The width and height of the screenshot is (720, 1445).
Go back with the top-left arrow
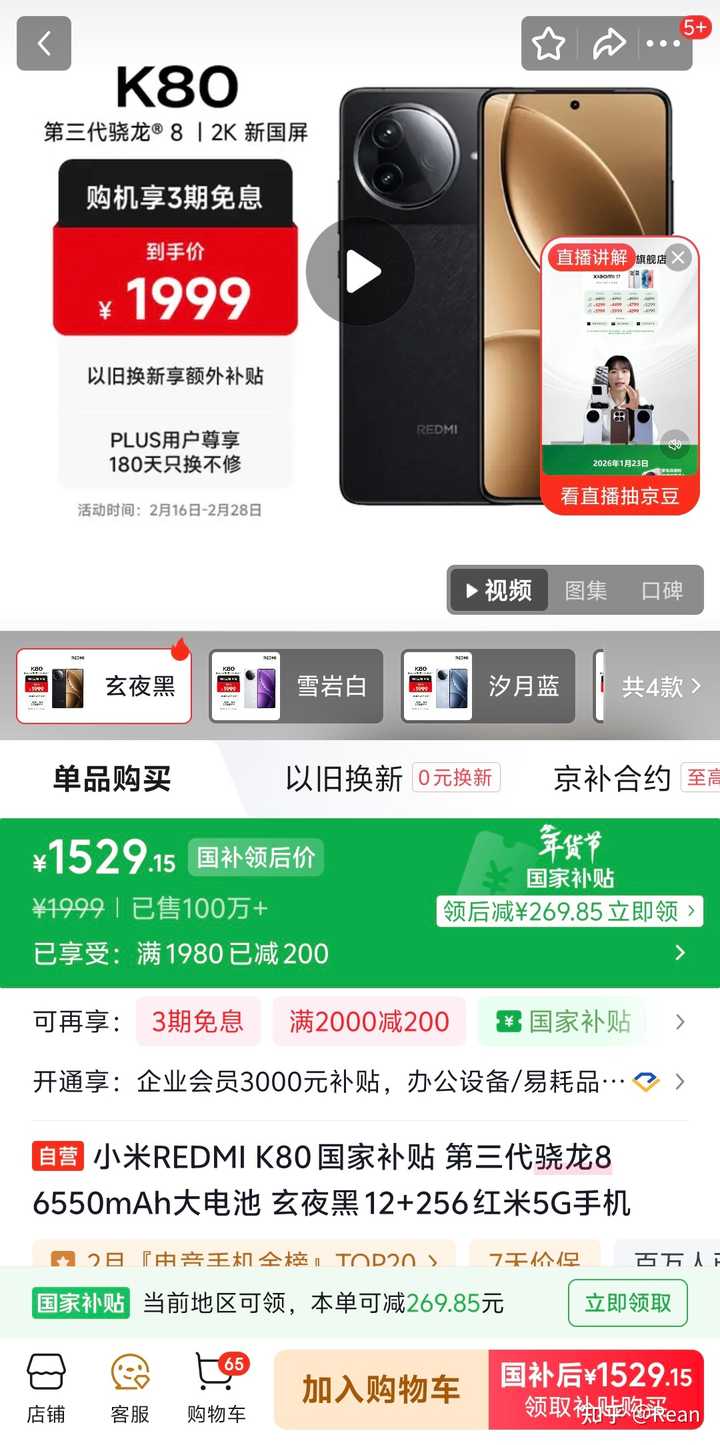pos(44,44)
